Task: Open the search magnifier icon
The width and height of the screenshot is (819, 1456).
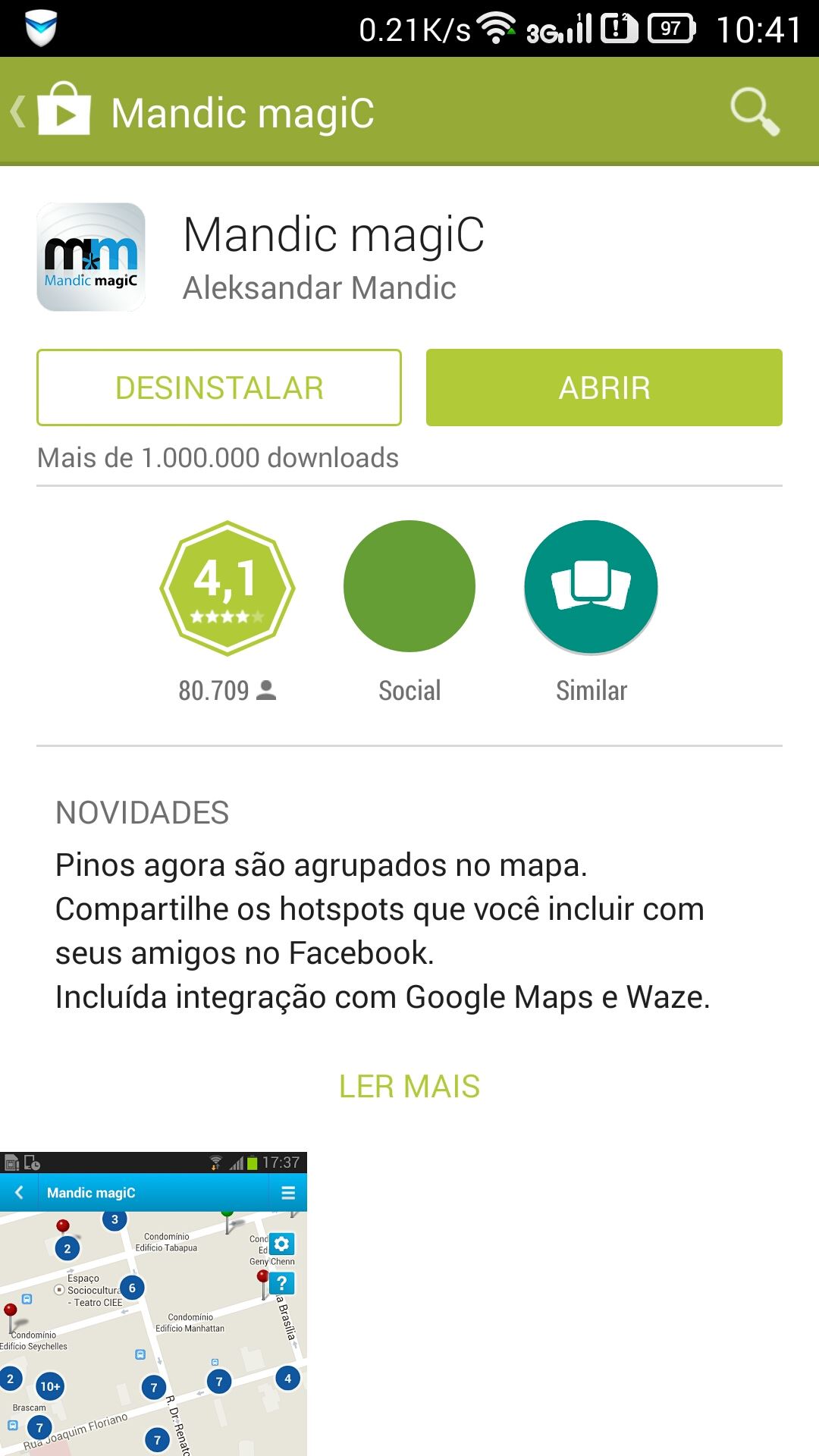Action: [x=755, y=112]
